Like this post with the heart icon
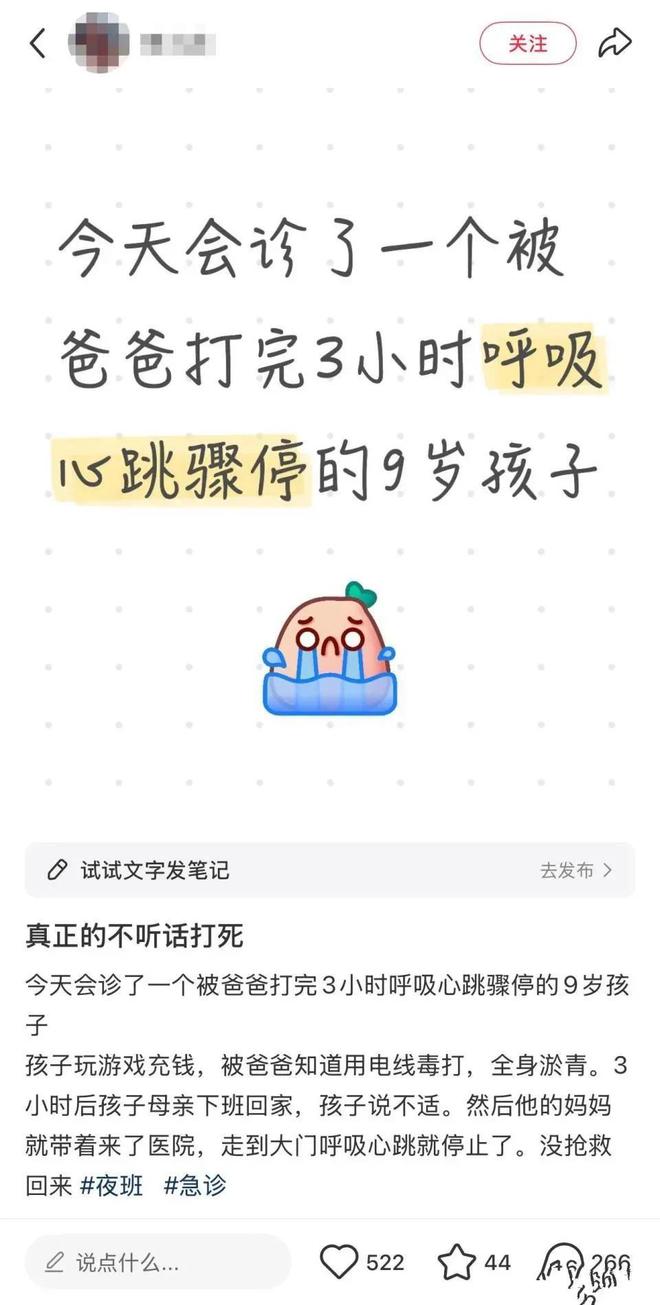This screenshot has width=660, height=1305. click(x=340, y=1262)
